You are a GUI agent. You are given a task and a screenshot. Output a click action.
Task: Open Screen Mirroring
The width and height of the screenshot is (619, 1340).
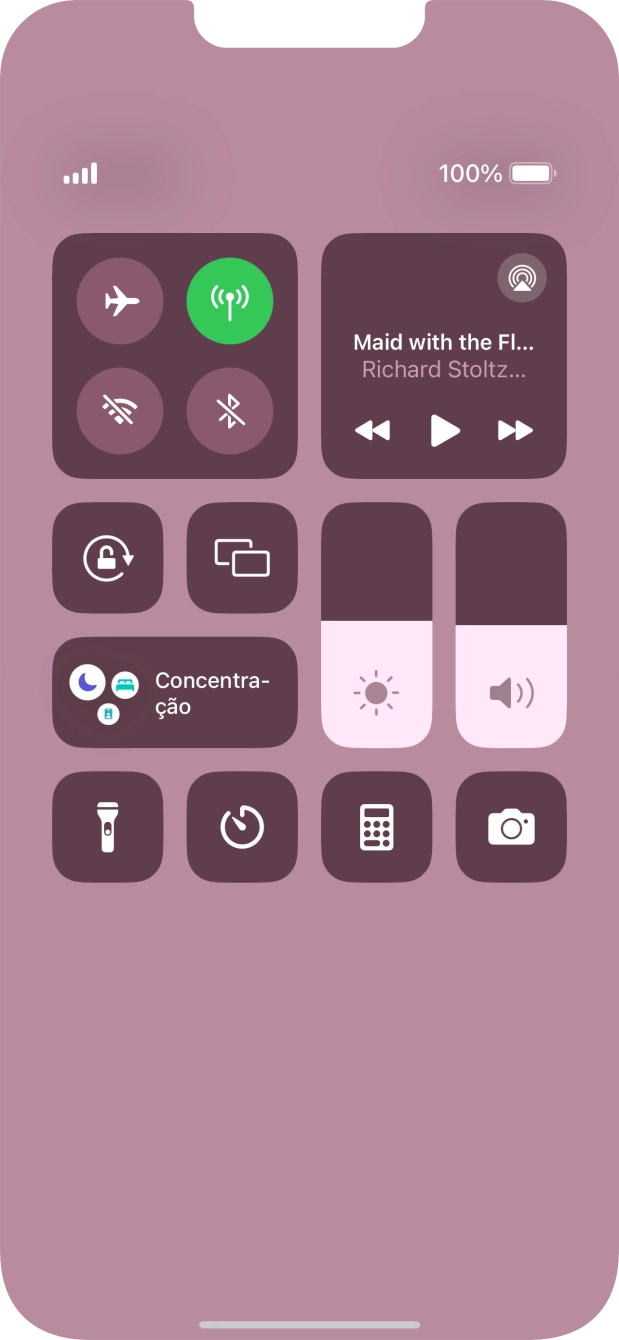pos(242,558)
